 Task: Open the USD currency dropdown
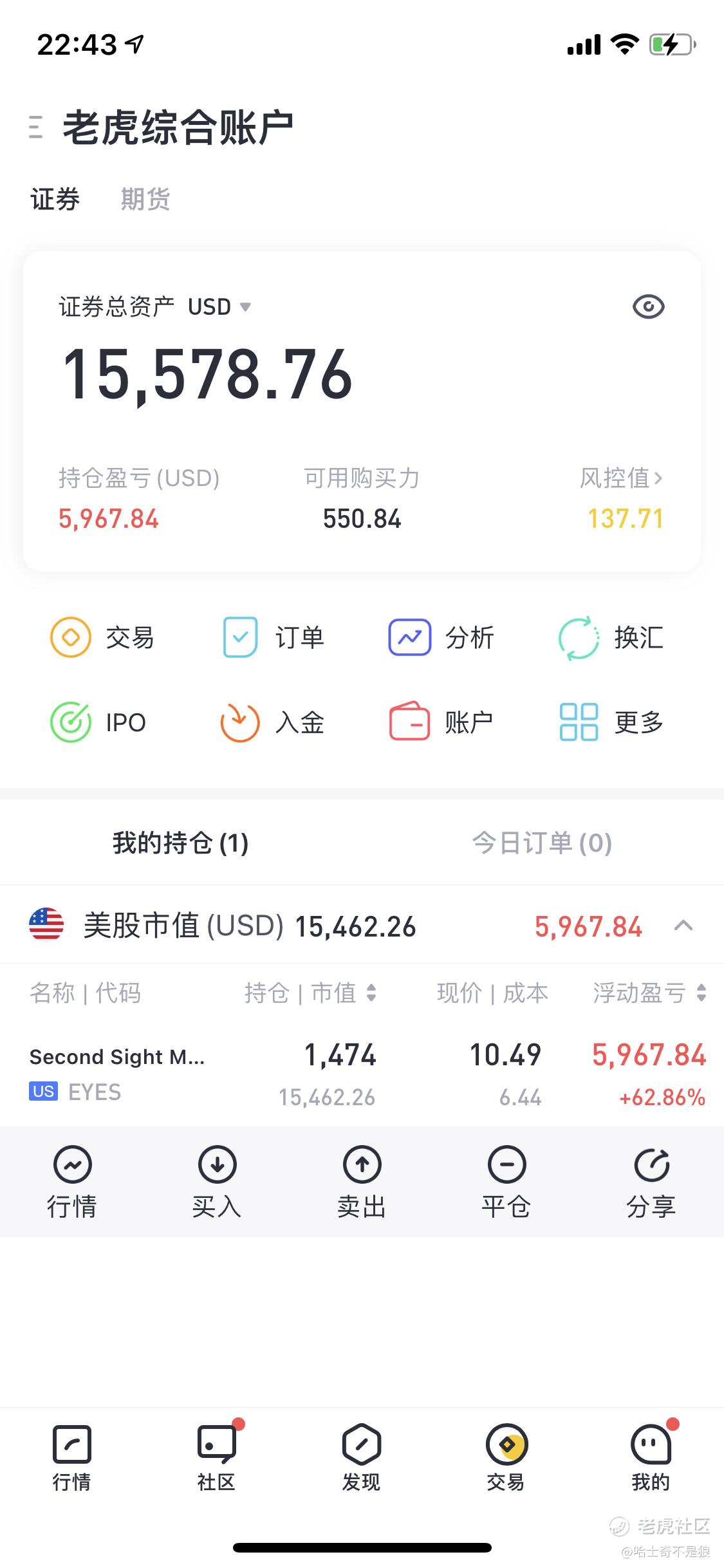click(x=219, y=307)
